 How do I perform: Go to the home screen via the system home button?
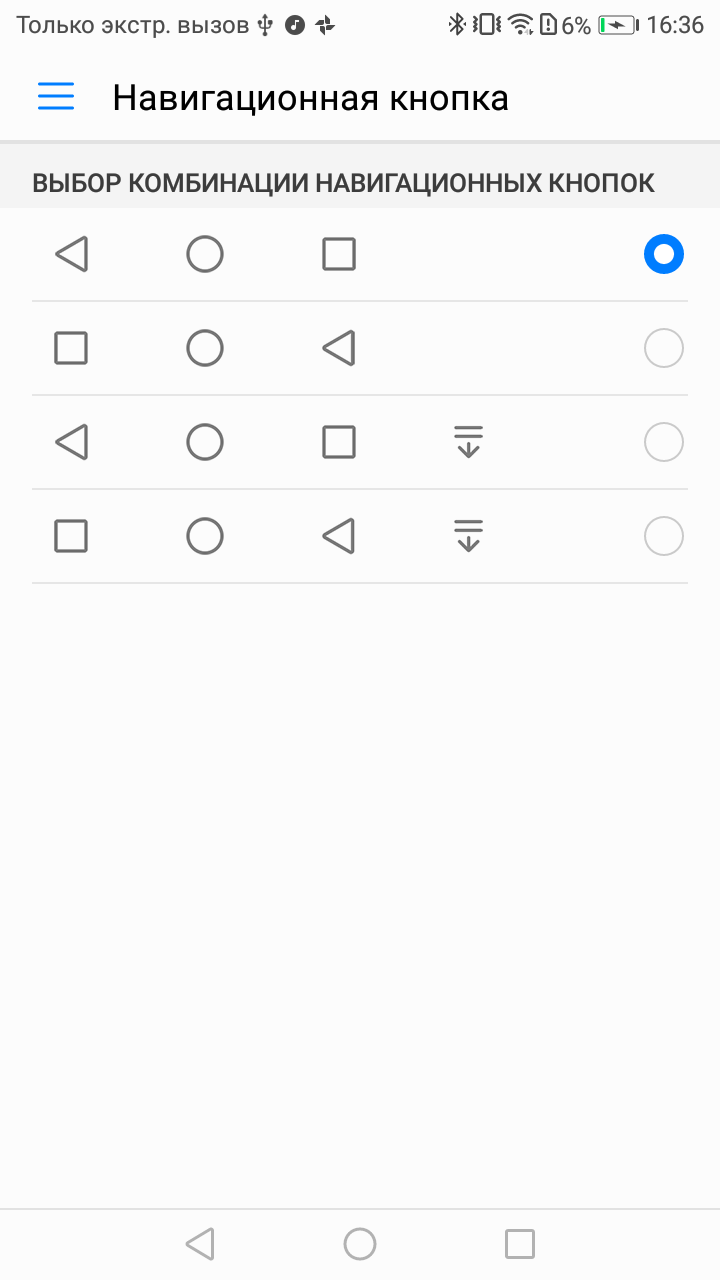[360, 1244]
